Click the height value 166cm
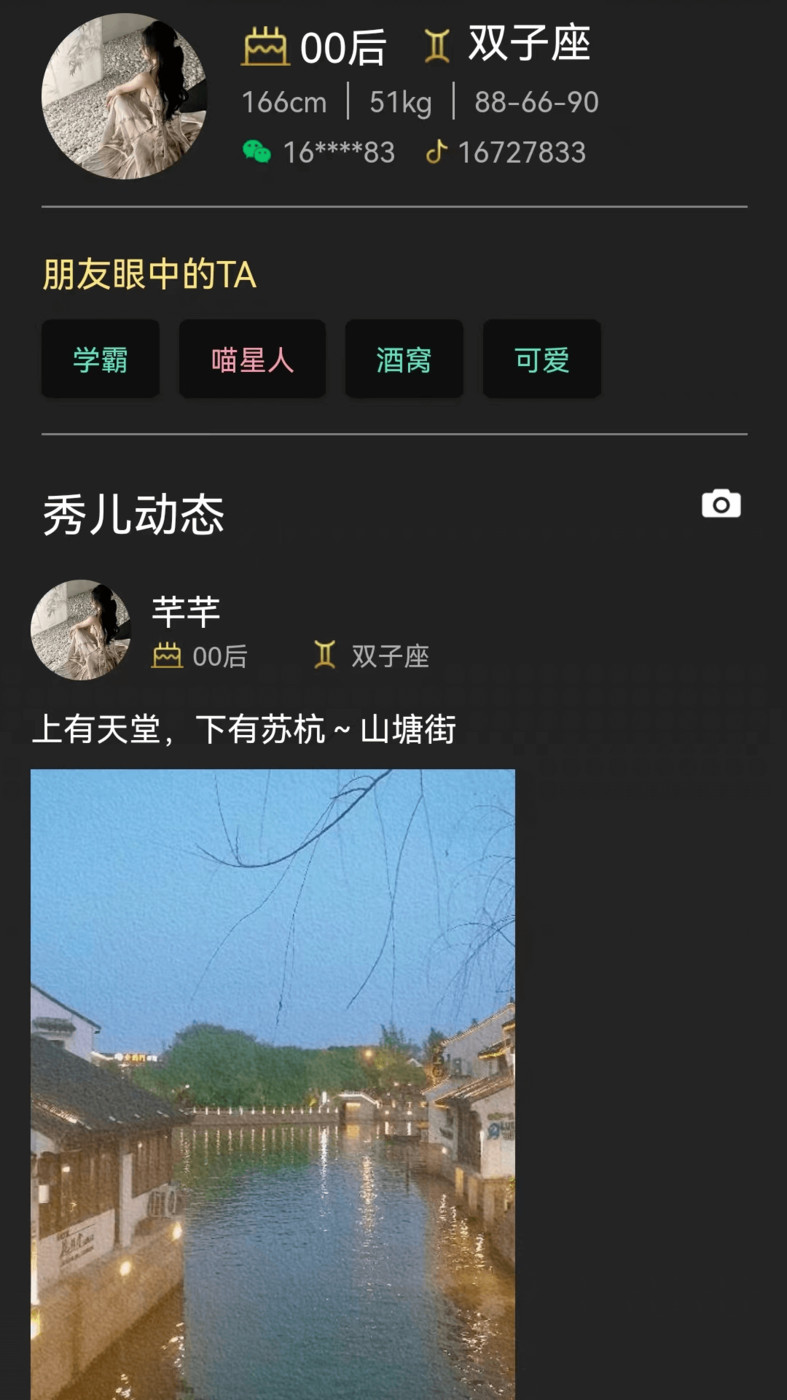Viewport: 787px width, 1400px height. (x=284, y=102)
